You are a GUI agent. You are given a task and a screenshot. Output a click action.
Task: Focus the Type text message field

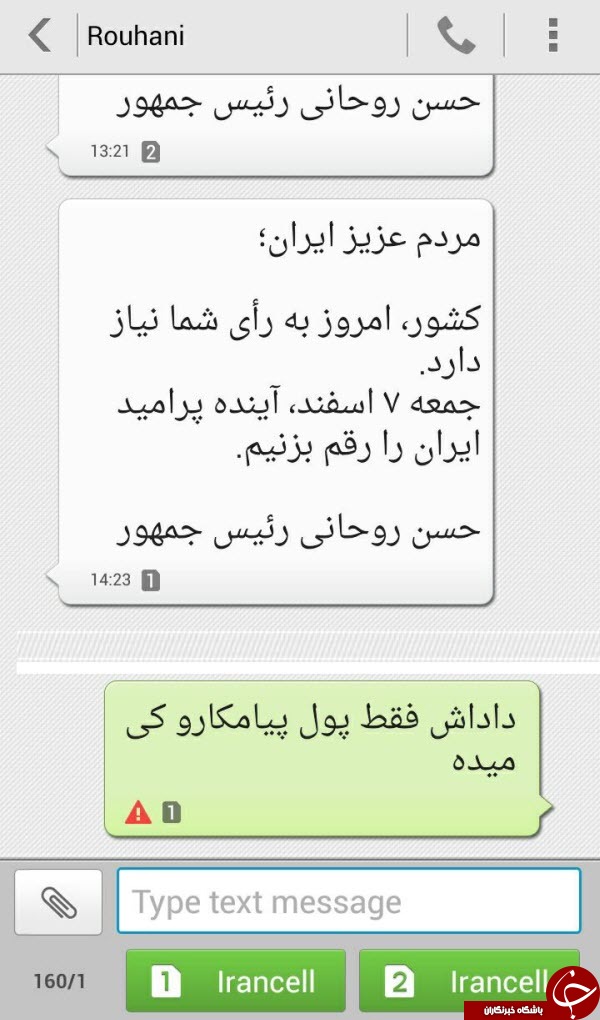point(349,901)
